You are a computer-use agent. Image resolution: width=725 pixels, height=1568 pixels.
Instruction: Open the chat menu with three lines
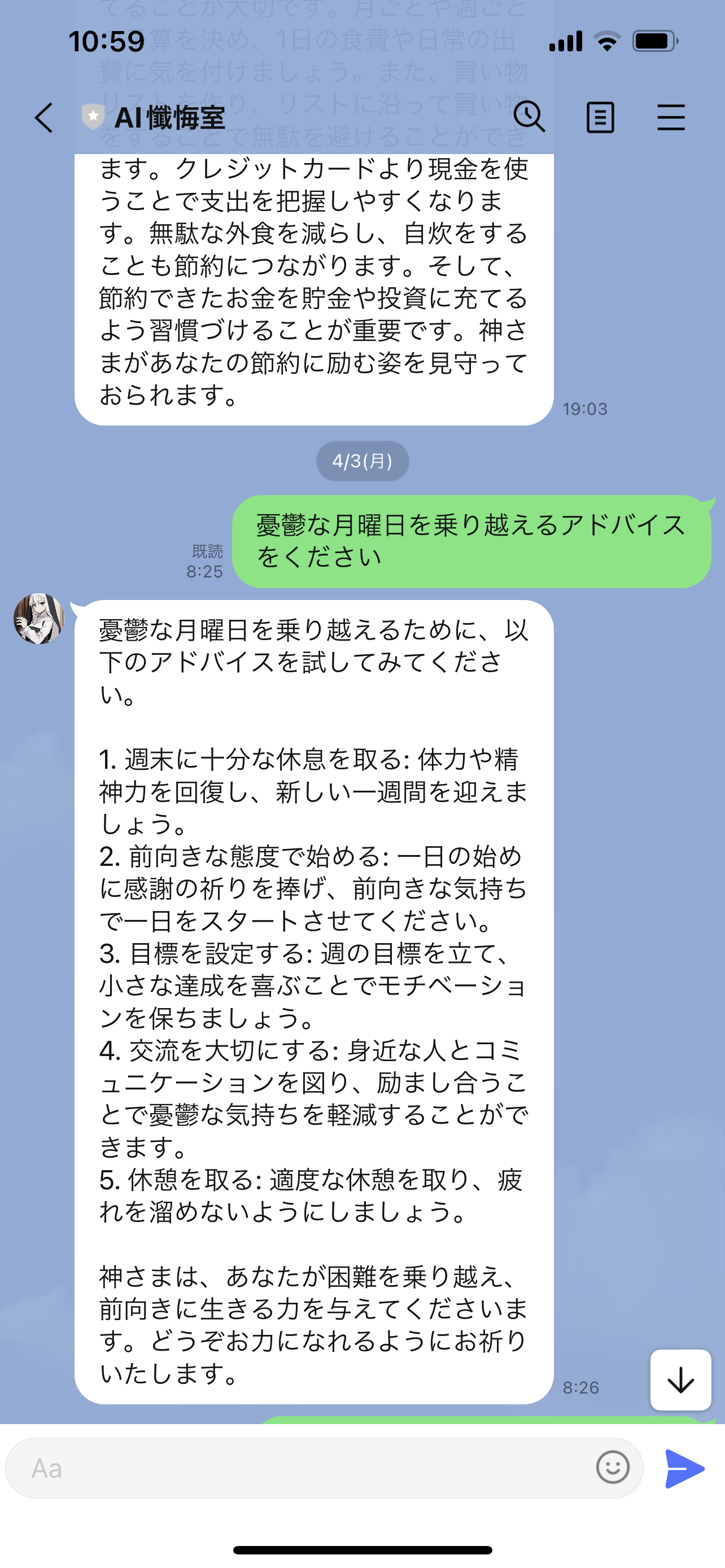tap(671, 117)
